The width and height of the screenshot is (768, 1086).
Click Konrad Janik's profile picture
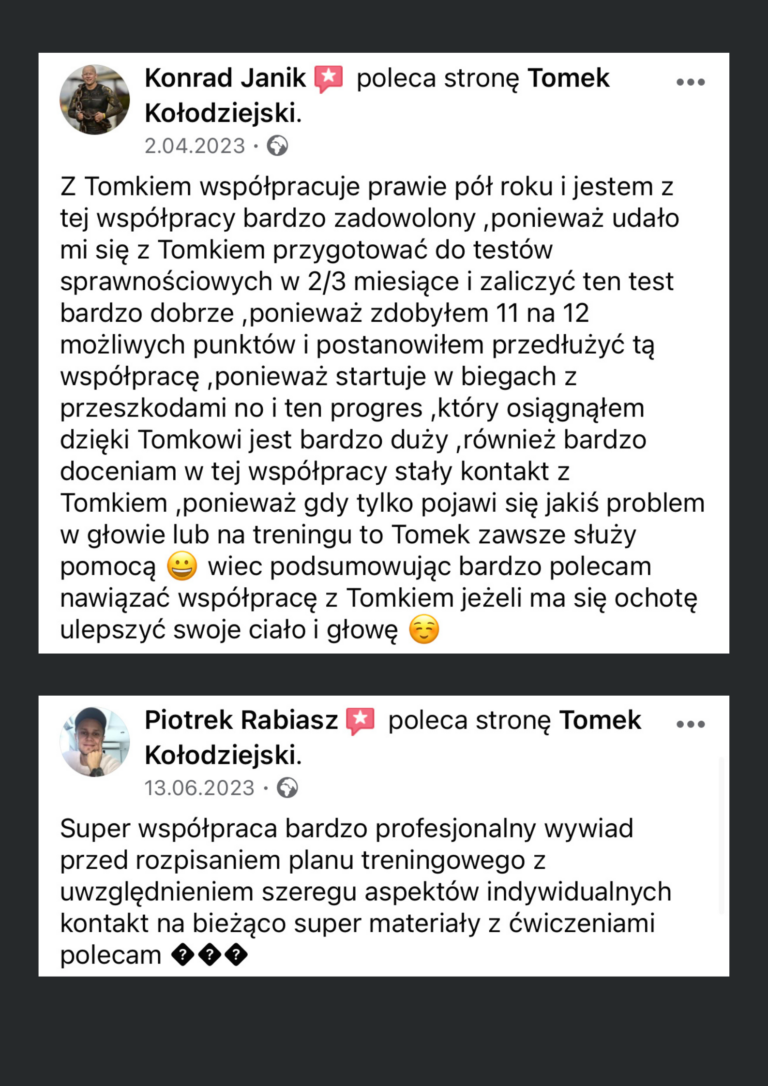97,98
